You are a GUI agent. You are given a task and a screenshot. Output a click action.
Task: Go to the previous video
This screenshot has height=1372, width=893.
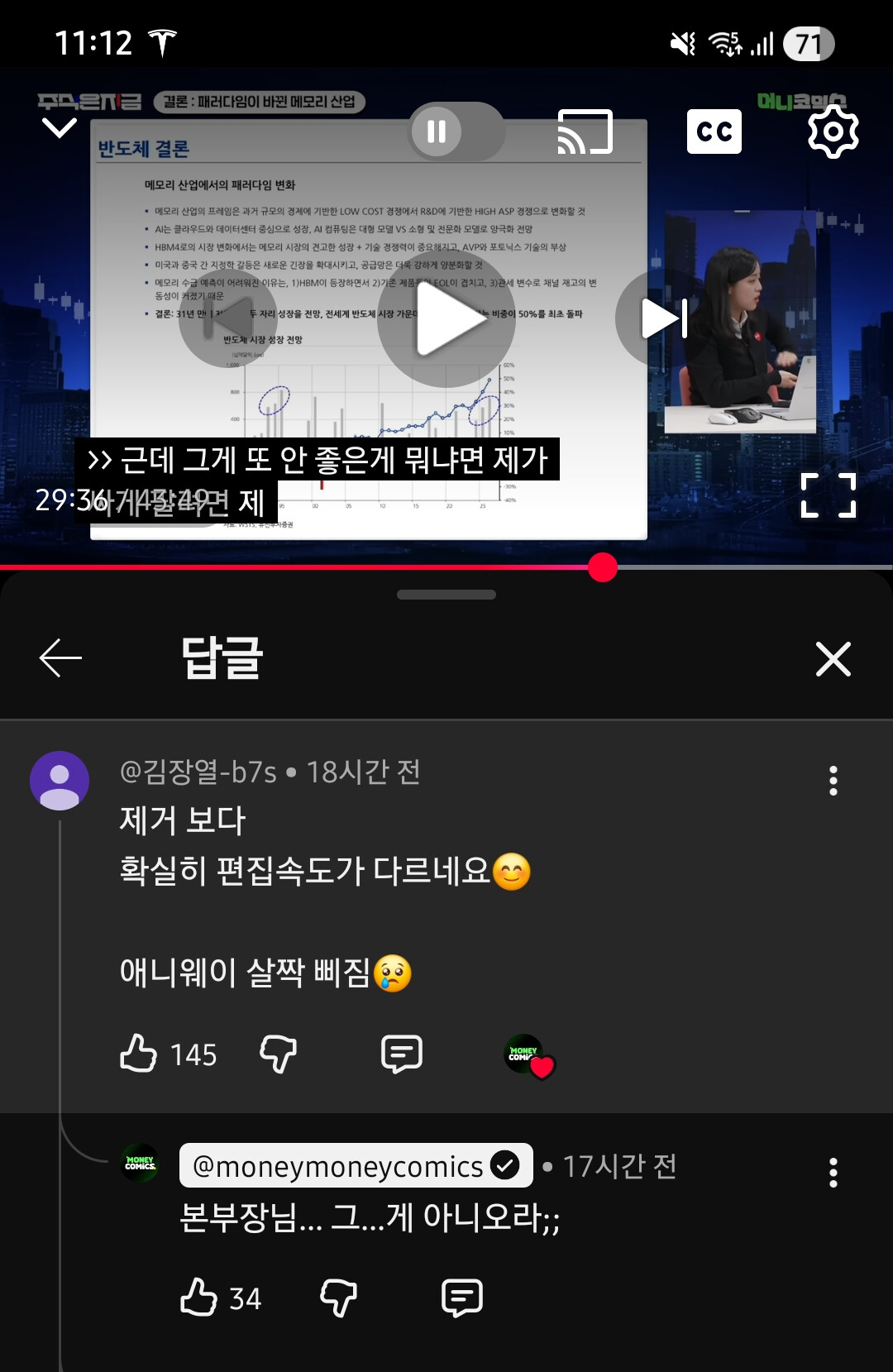click(x=228, y=318)
